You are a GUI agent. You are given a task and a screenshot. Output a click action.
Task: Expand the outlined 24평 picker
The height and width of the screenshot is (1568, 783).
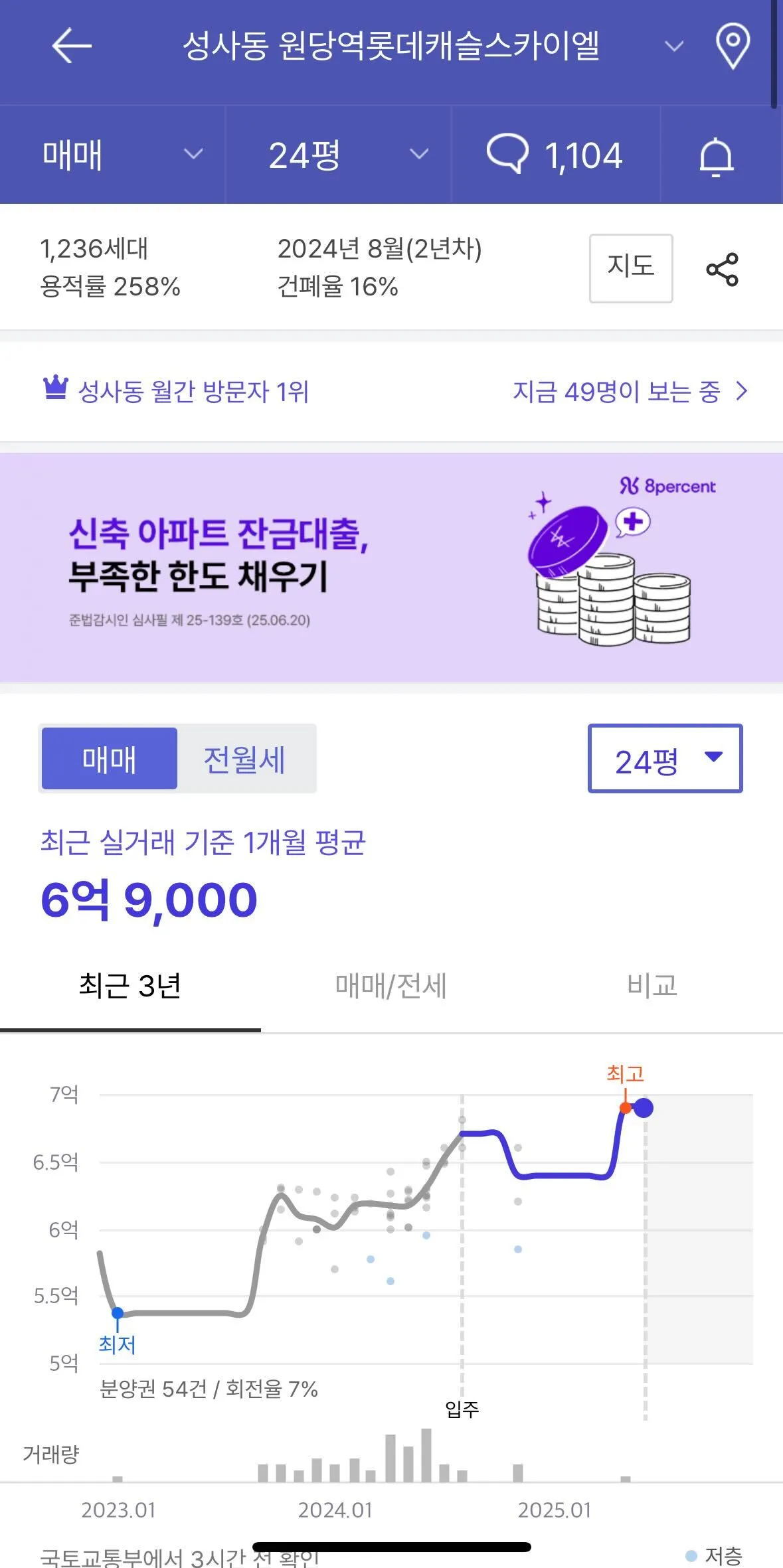[x=665, y=759]
